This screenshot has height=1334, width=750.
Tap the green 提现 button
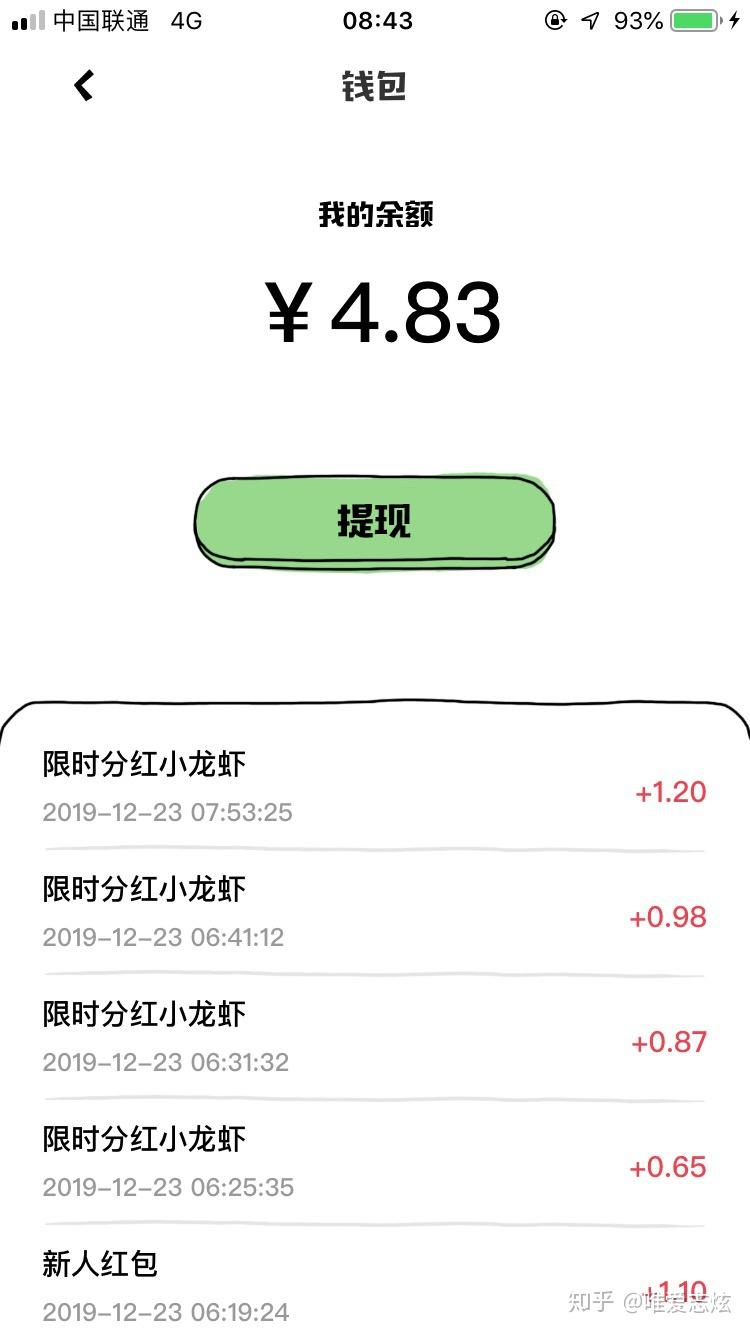374,521
